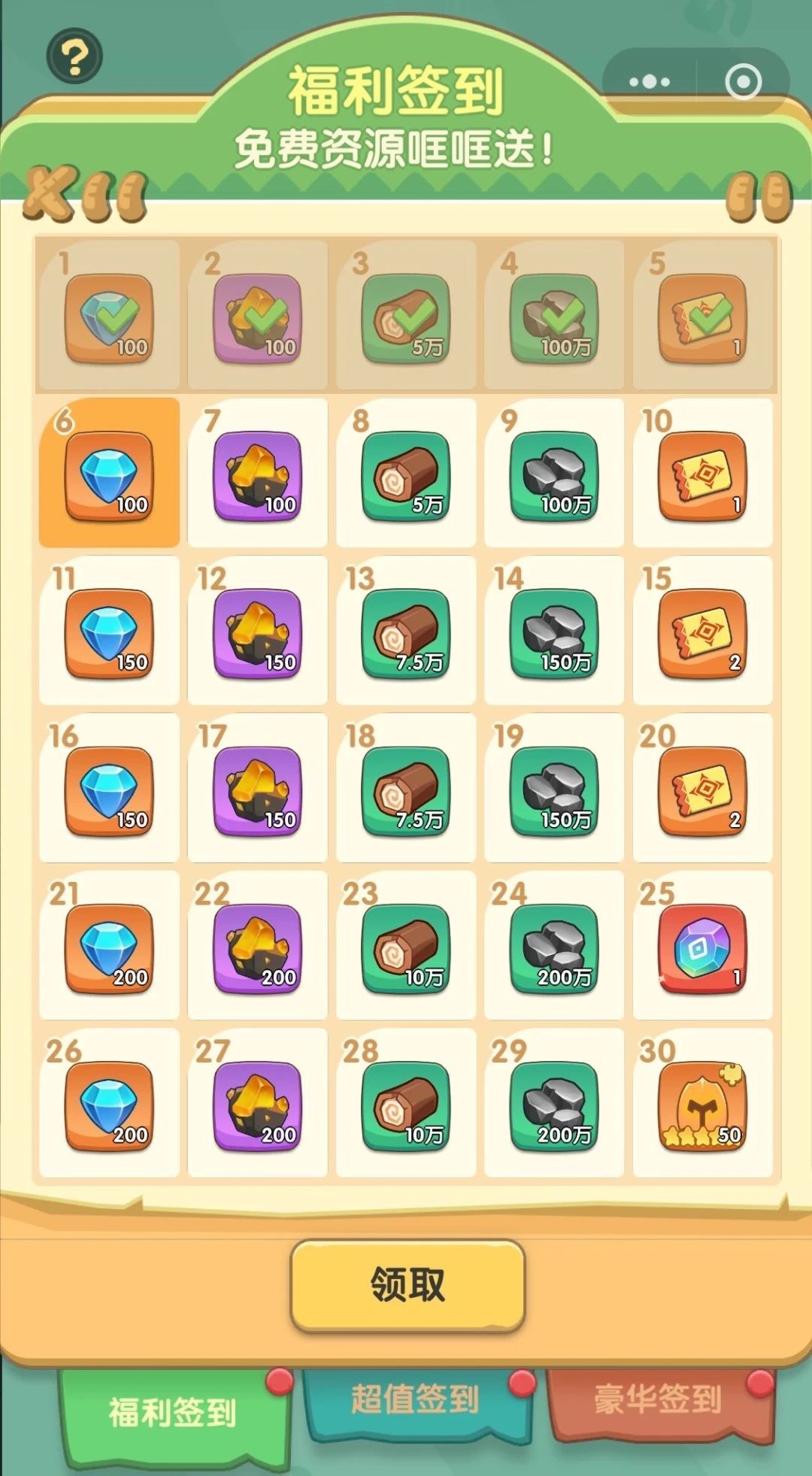
Task: Select the day 7 gold ore reward
Action: (x=256, y=474)
